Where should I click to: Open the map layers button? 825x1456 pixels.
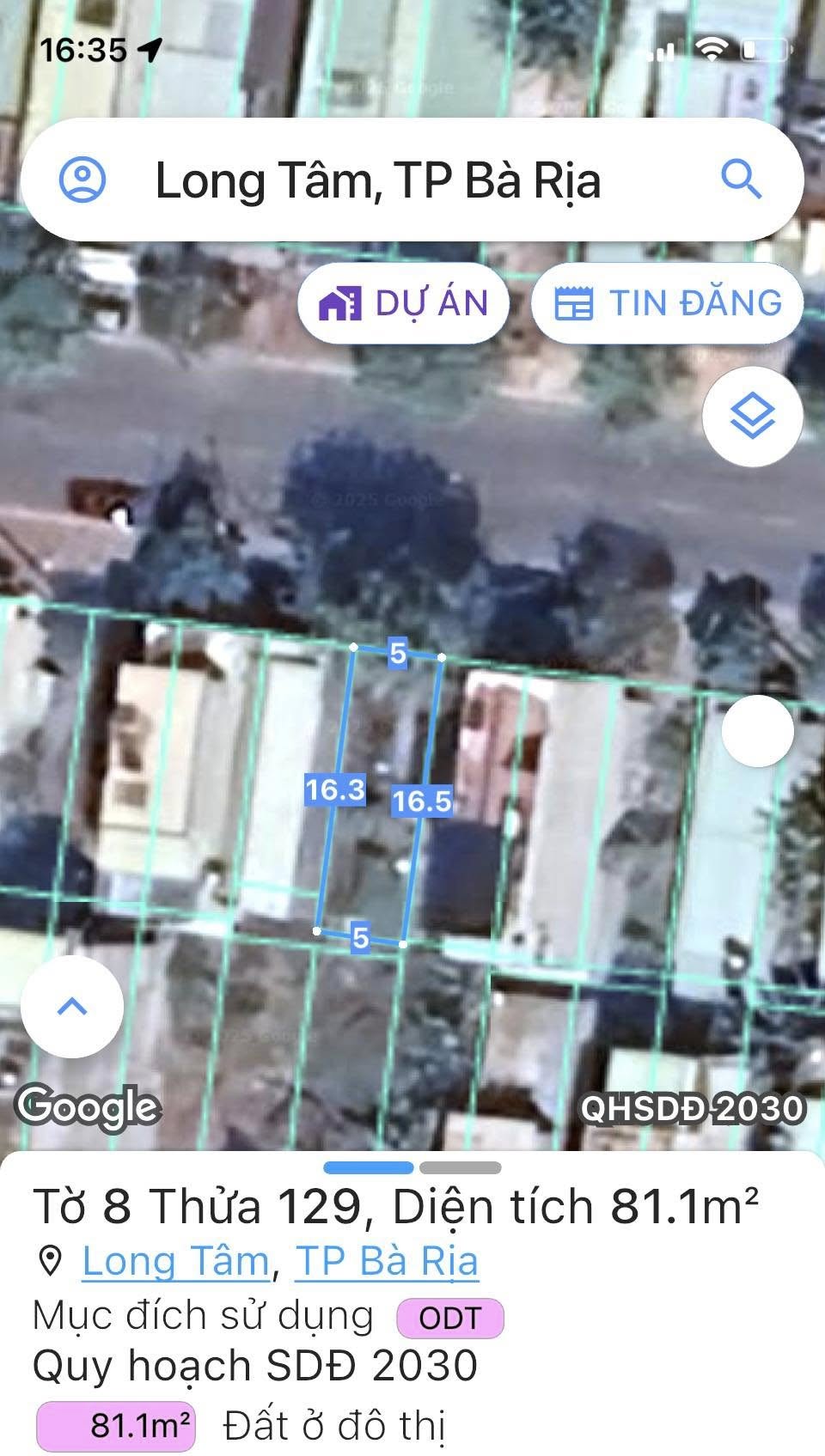click(752, 417)
